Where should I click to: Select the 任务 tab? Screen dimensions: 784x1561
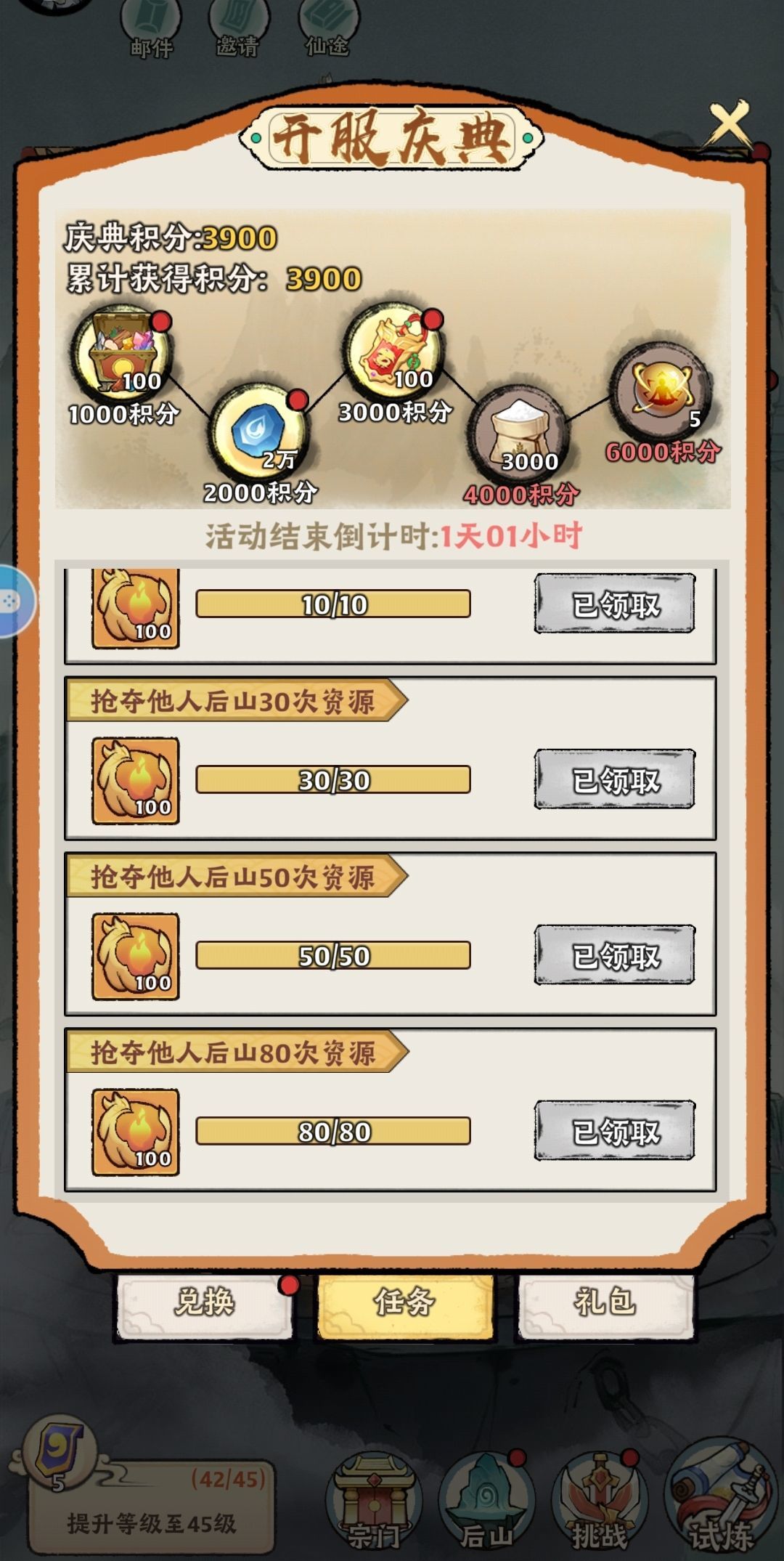[x=405, y=1303]
